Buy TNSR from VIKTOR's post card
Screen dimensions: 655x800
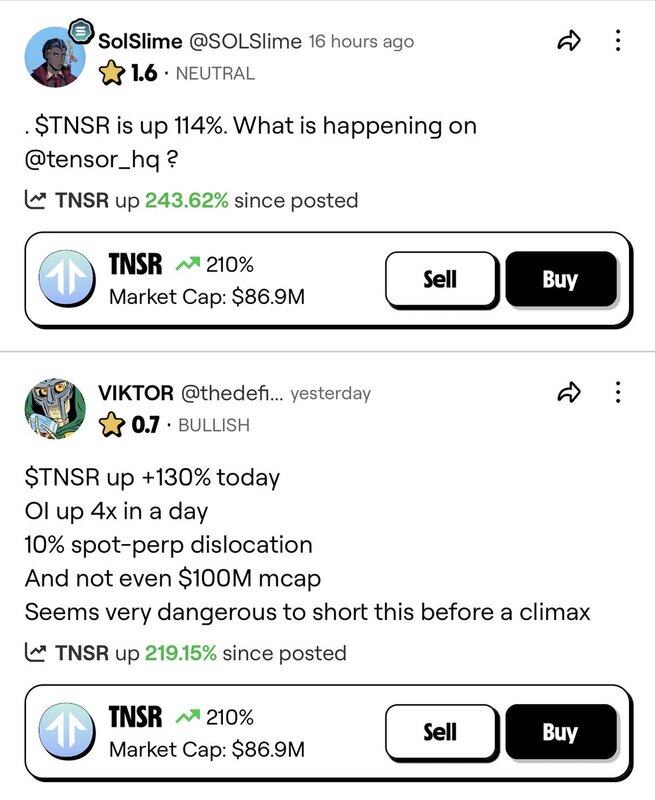click(x=560, y=732)
